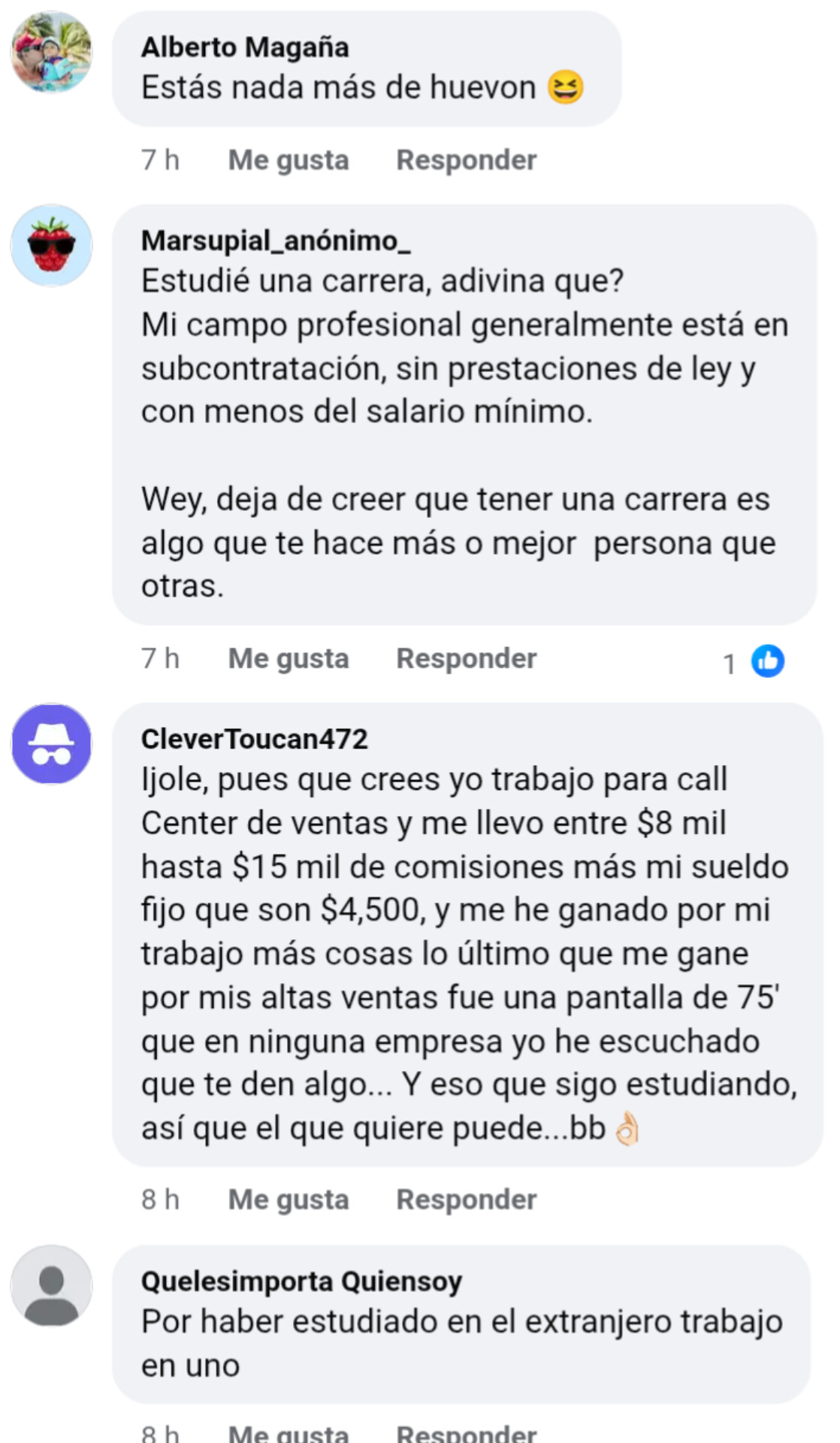
Task: Open CleverToucan472's anonymous avatar
Action: click(51, 744)
